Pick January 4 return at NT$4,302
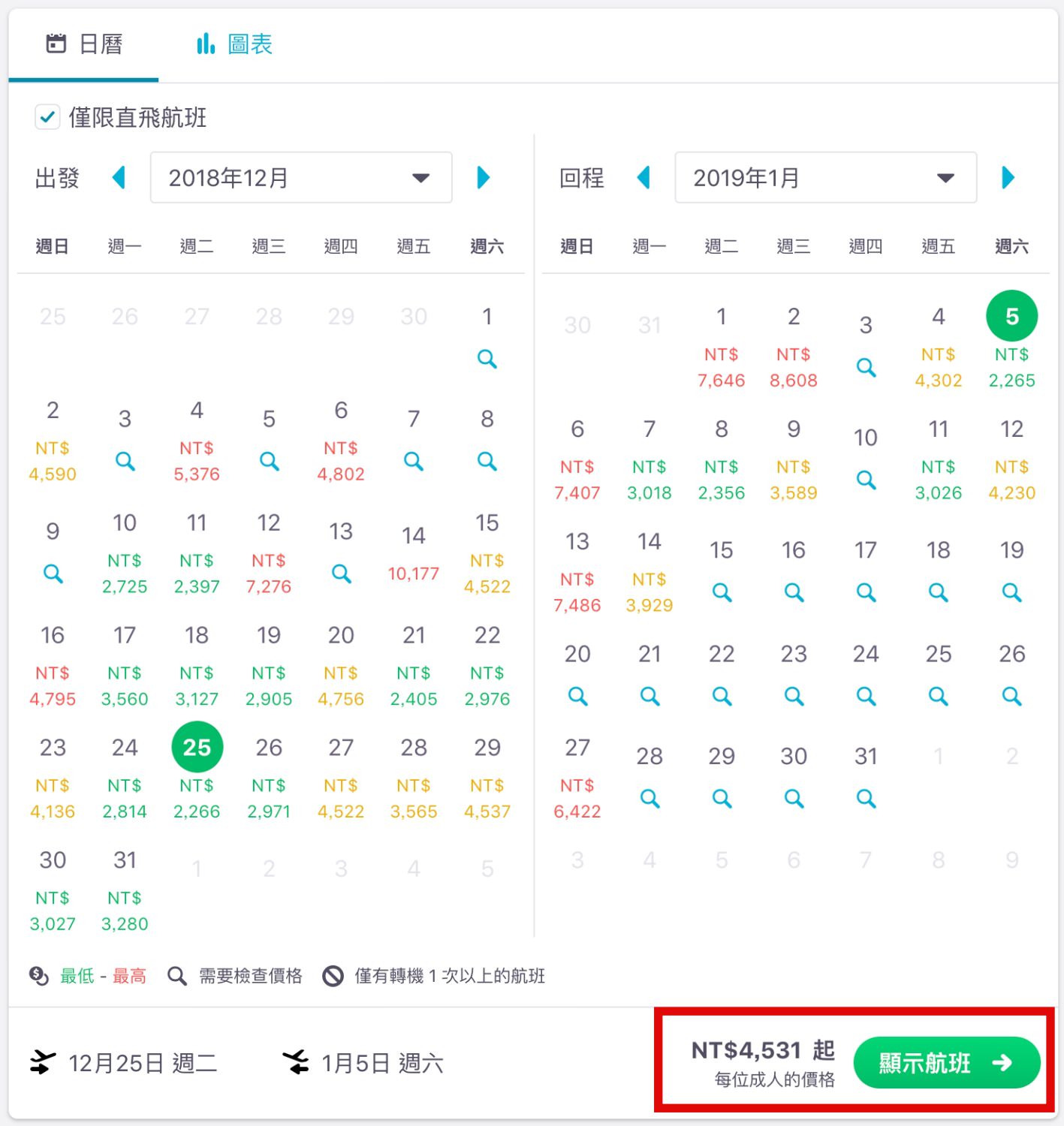This screenshot has height=1126, width=1064. [938, 348]
